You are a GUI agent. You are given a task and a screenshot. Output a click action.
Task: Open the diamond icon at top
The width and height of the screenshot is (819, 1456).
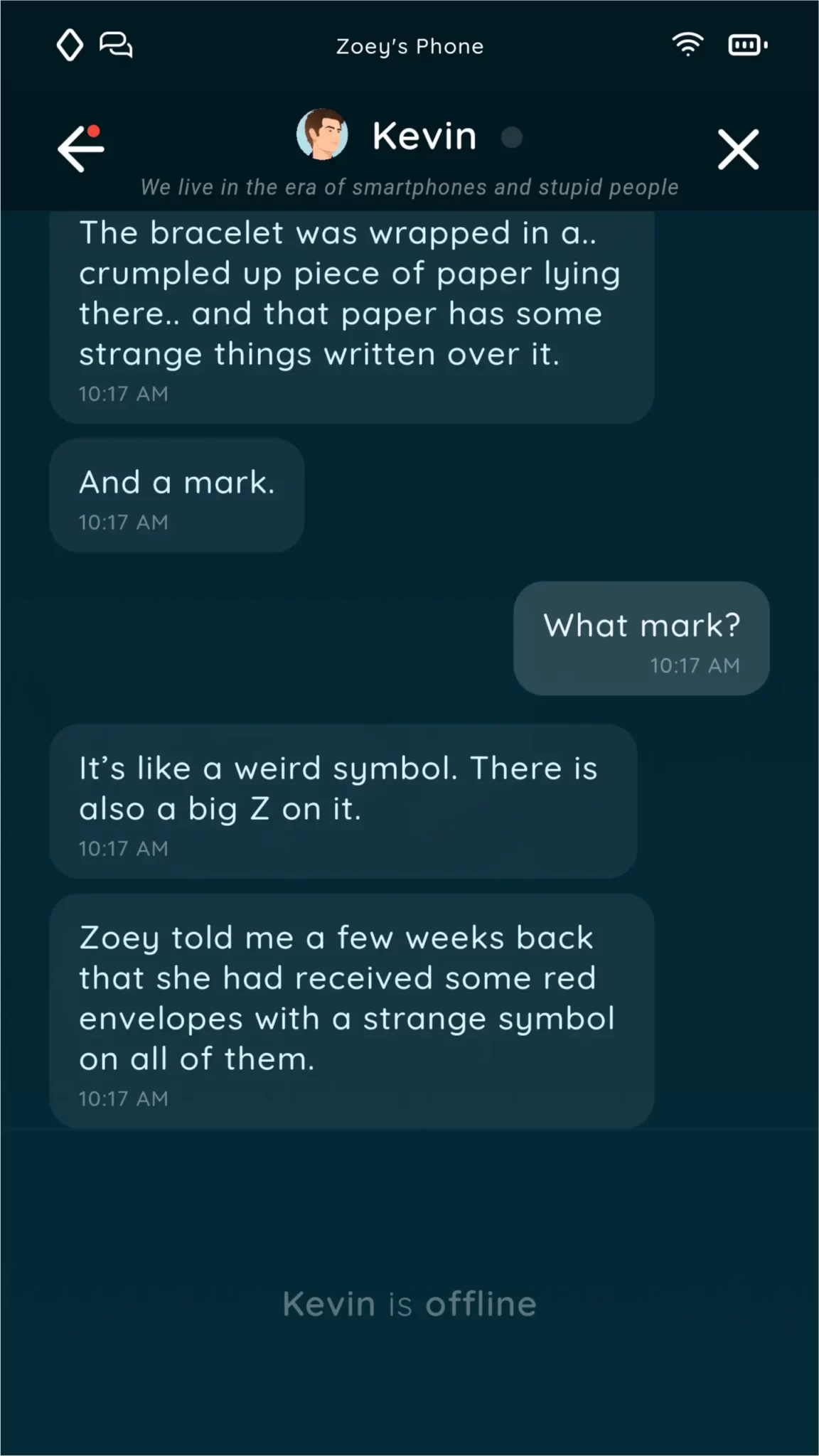click(x=70, y=45)
